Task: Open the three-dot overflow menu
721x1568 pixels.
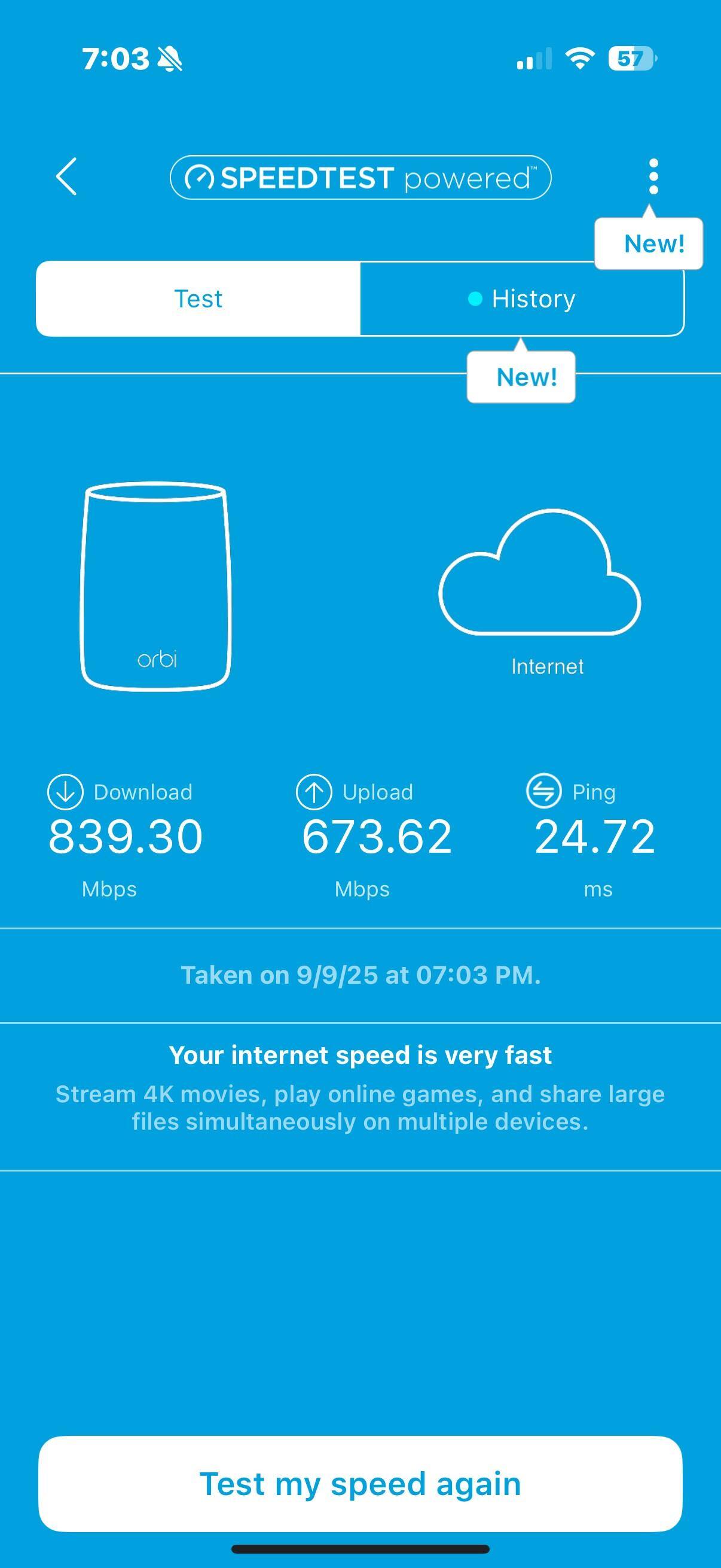Action: coord(653,177)
